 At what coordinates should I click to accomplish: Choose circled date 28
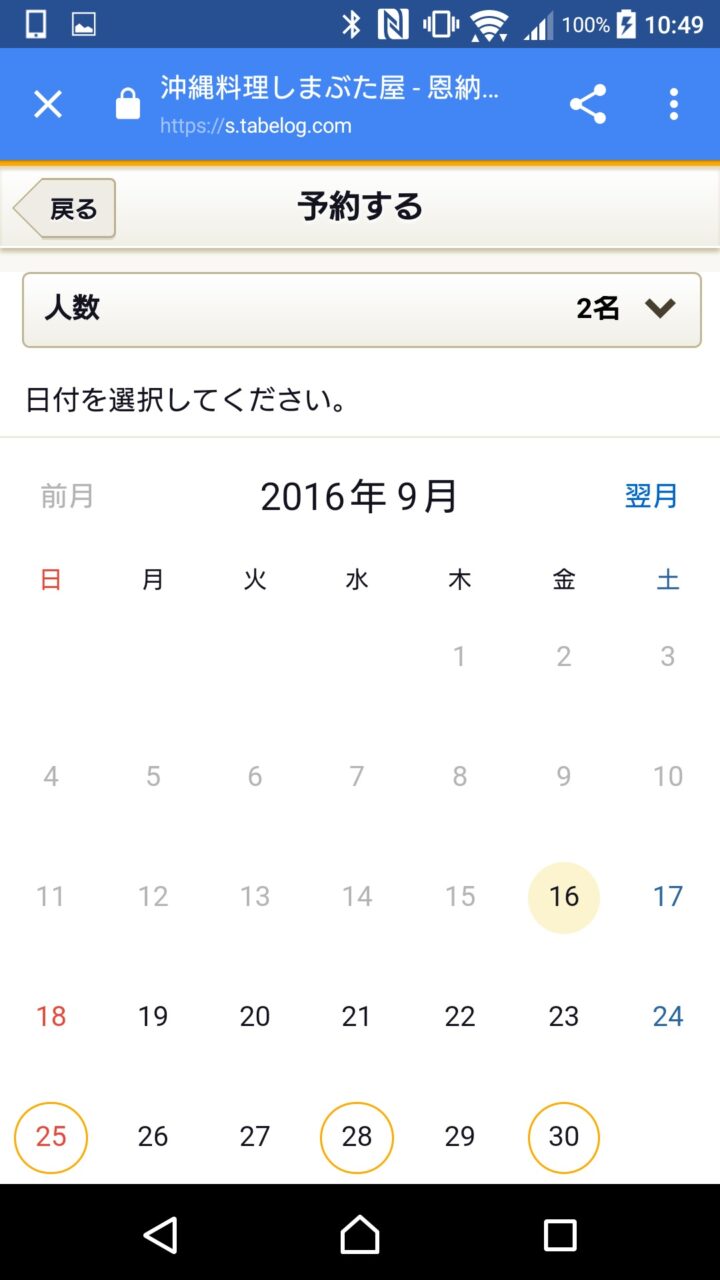[357, 1137]
